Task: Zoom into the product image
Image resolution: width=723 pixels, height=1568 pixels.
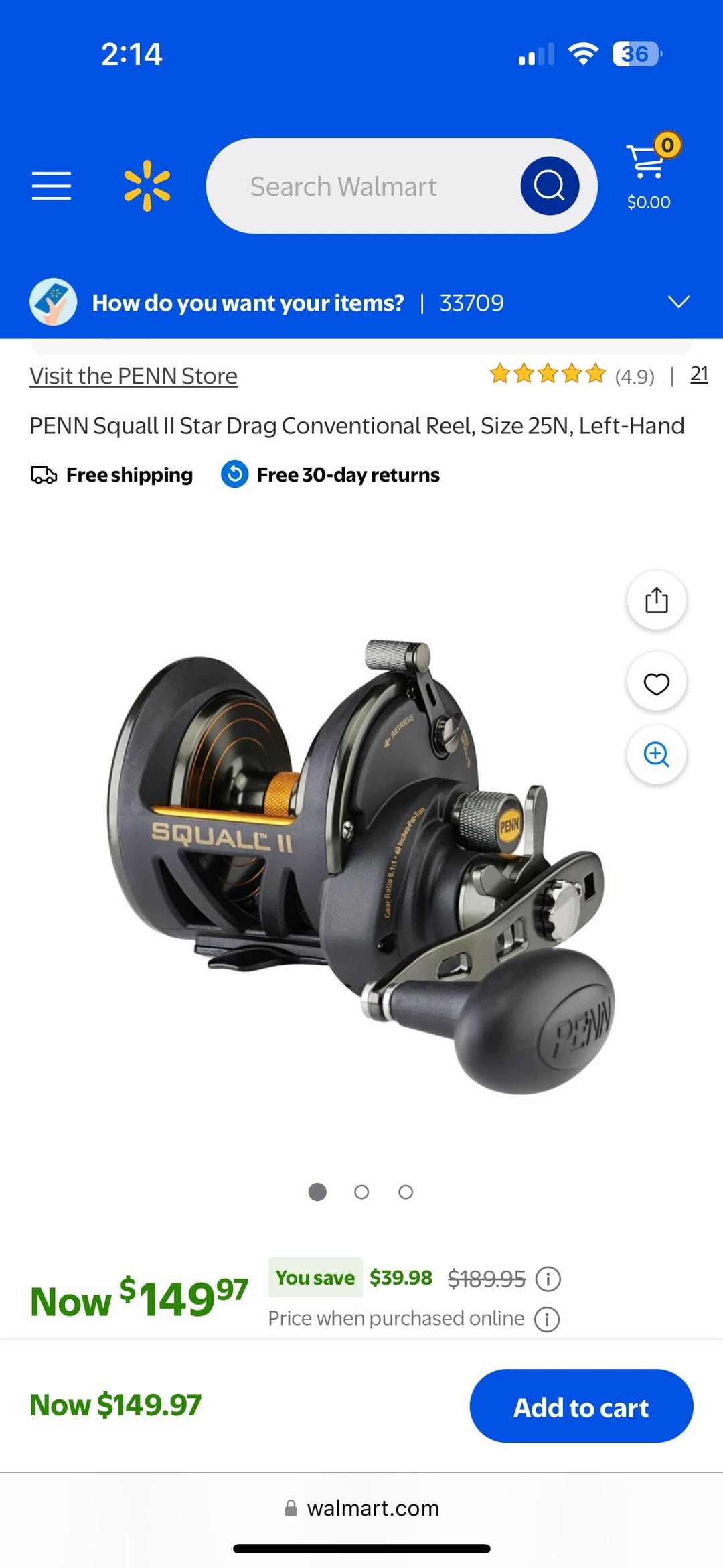Action: click(656, 754)
